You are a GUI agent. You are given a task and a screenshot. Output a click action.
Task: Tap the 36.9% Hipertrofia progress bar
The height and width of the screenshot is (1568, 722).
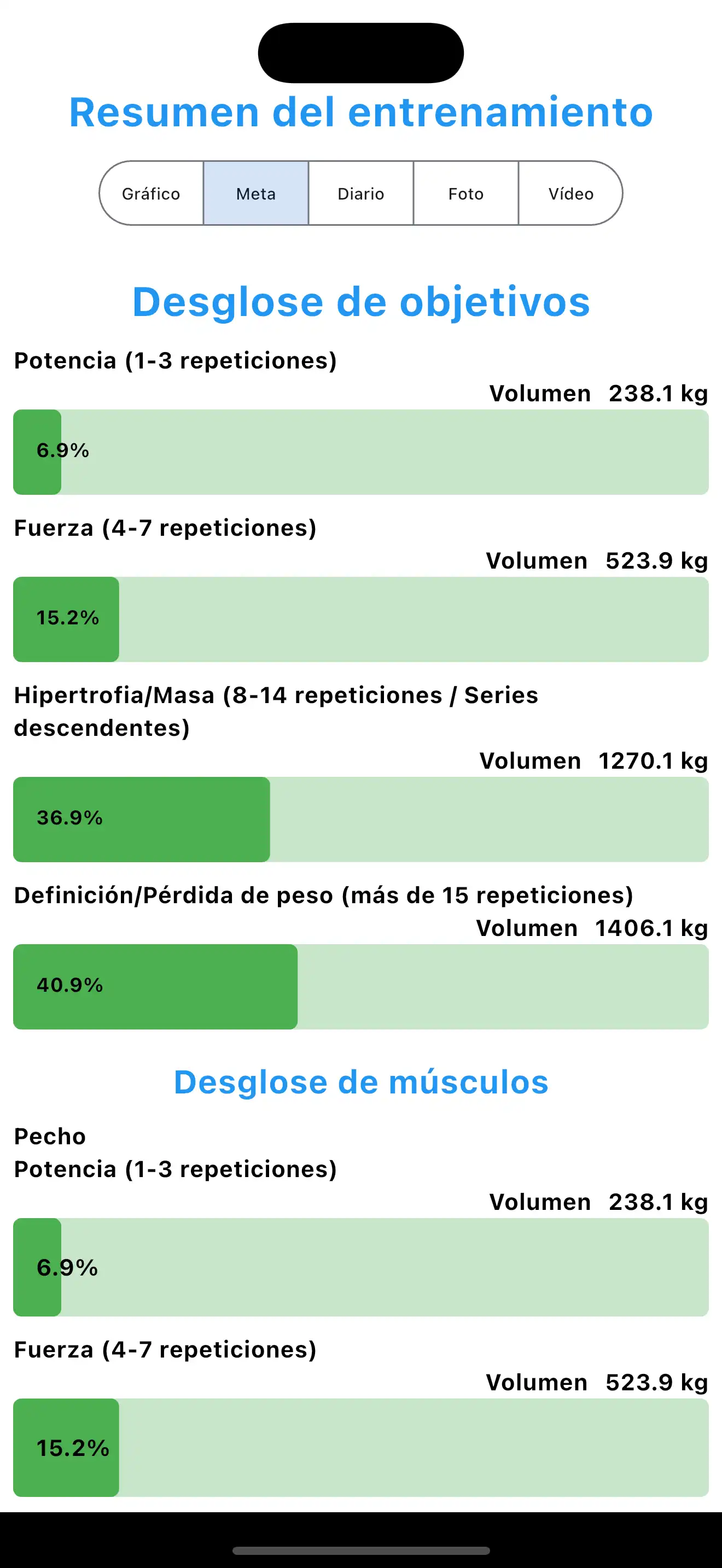click(x=361, y=818)
